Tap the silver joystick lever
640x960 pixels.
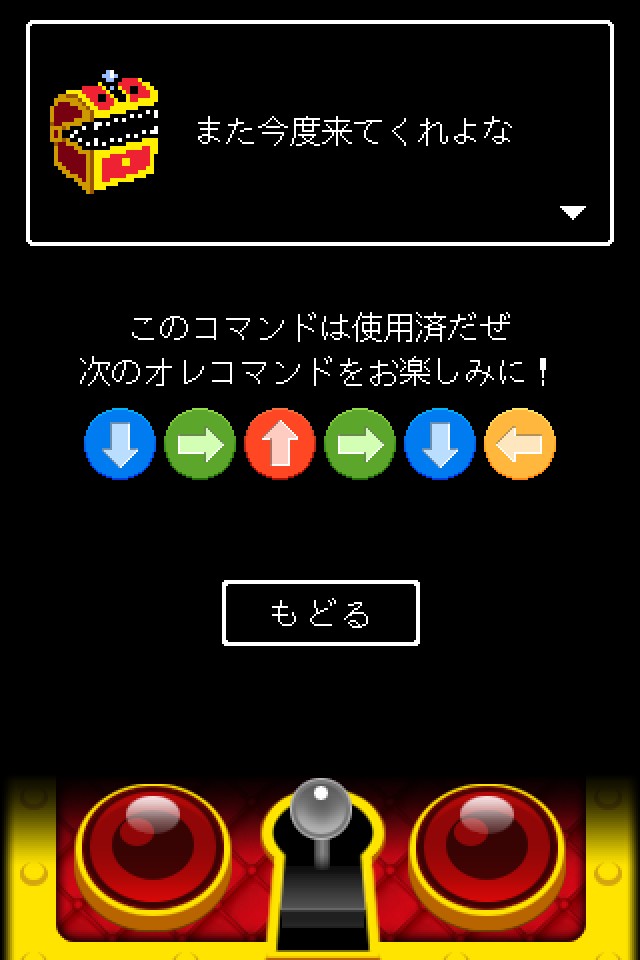click(320, 810)
